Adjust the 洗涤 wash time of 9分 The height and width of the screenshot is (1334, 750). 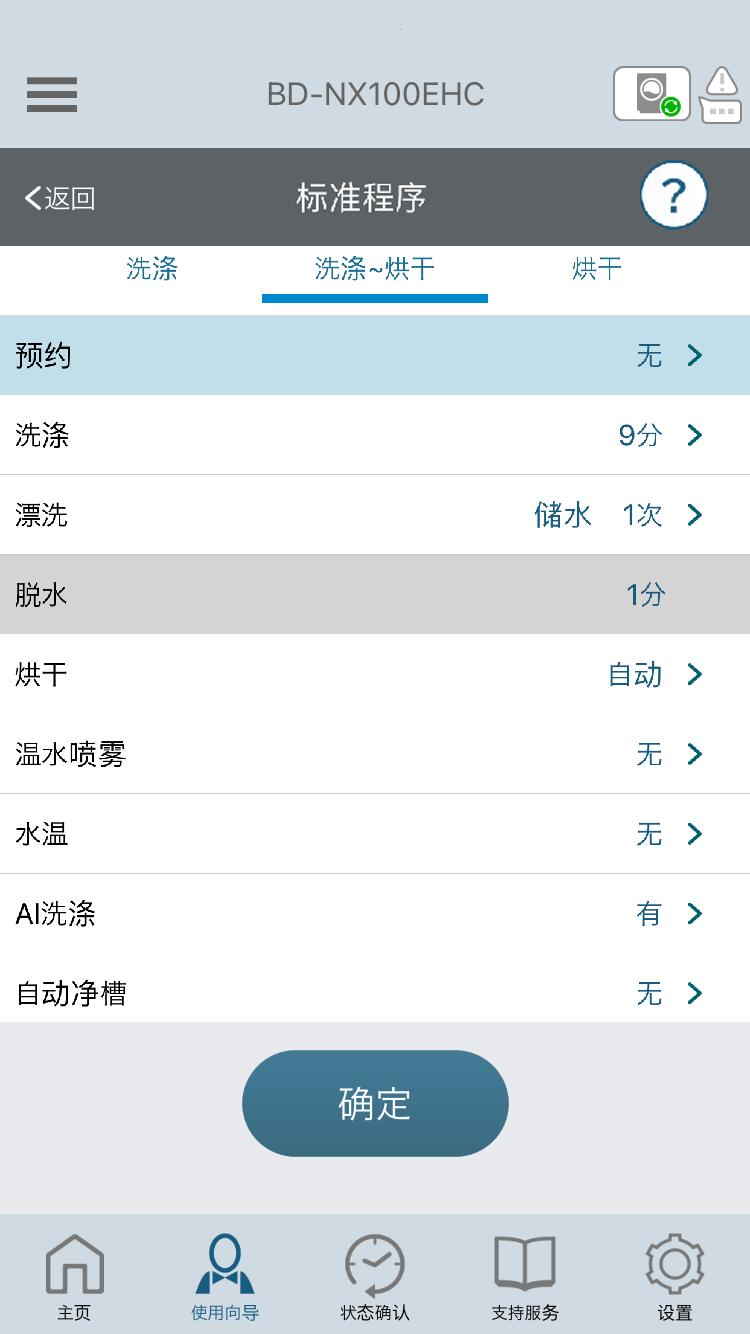pos(375,435)
